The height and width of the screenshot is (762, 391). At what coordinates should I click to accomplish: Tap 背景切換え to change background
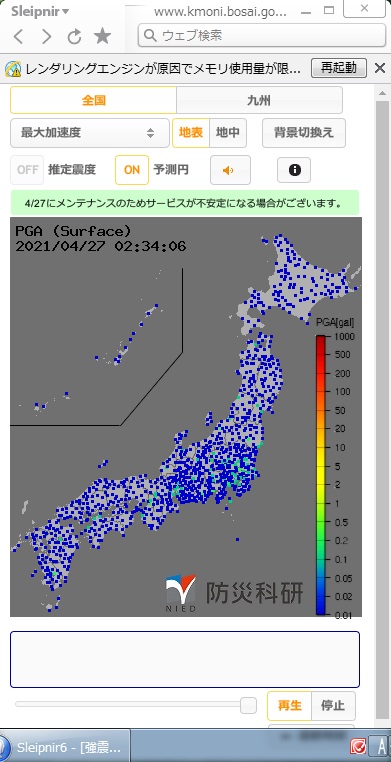[x=304, y=133]
